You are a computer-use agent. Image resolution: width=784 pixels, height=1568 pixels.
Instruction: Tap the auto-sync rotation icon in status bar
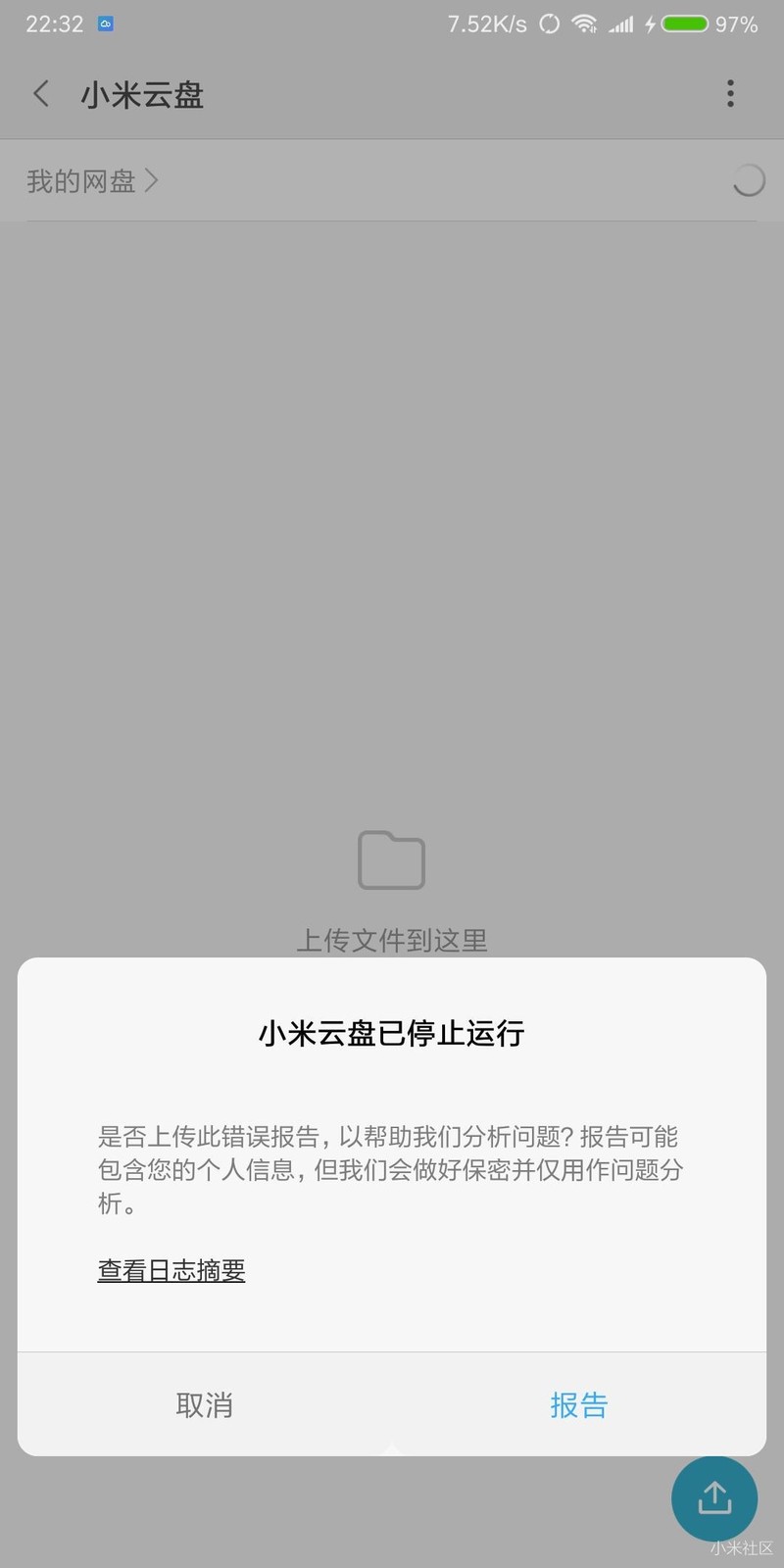[x=549, y=23]
